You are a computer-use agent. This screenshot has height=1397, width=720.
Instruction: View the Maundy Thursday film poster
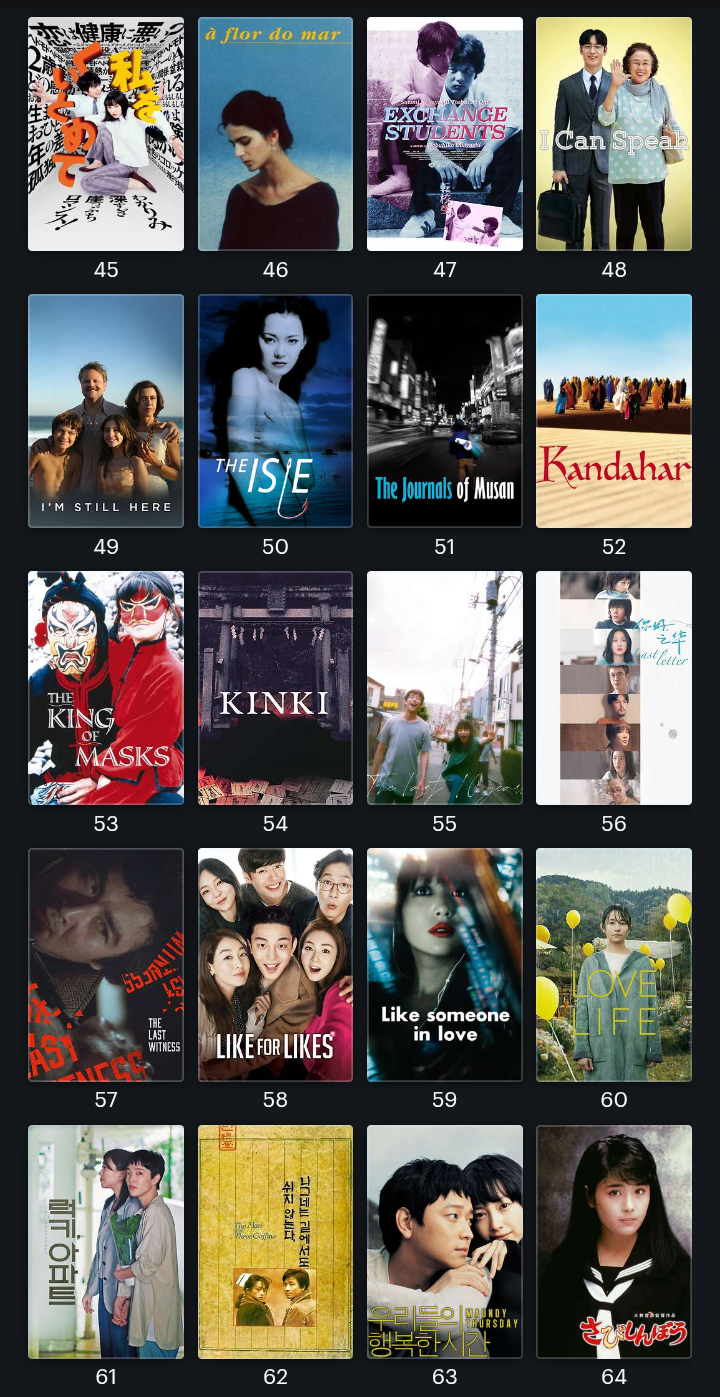[445, 1242]
